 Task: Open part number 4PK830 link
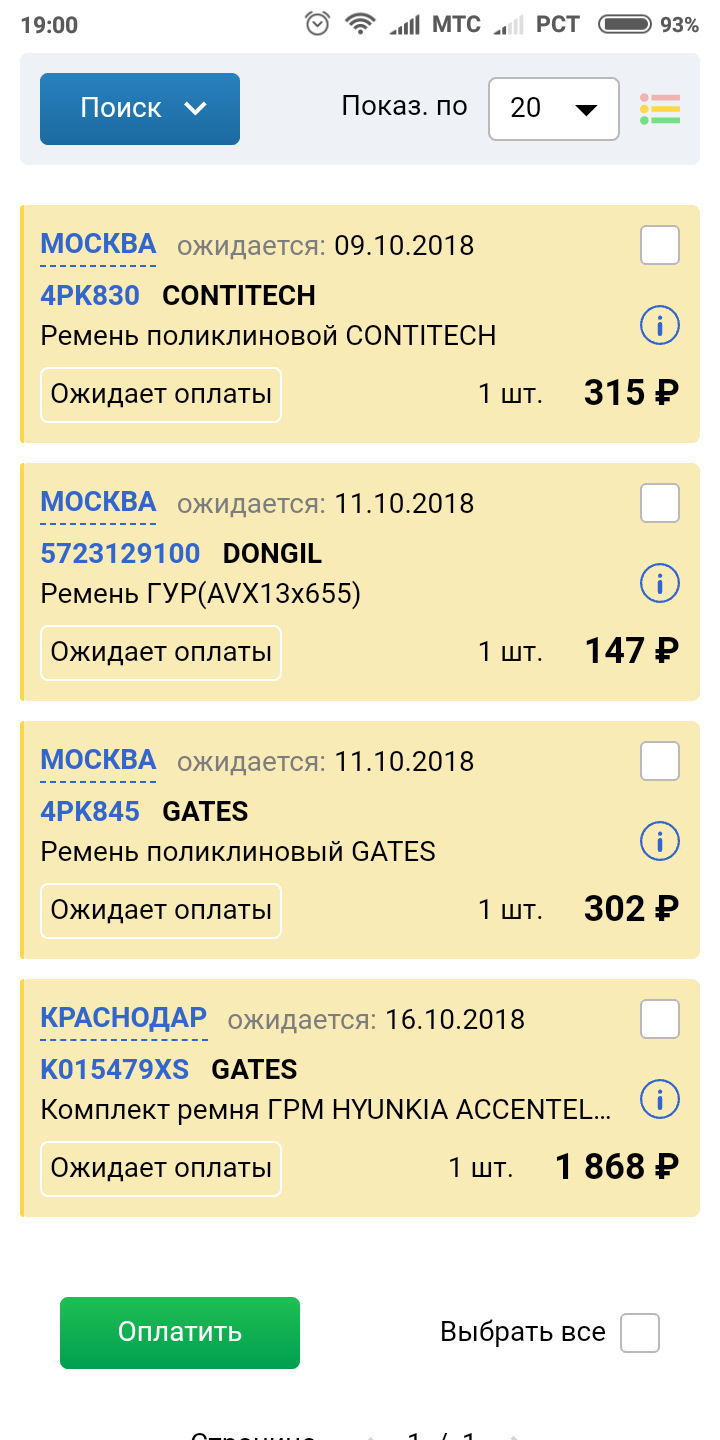[90, 295]
